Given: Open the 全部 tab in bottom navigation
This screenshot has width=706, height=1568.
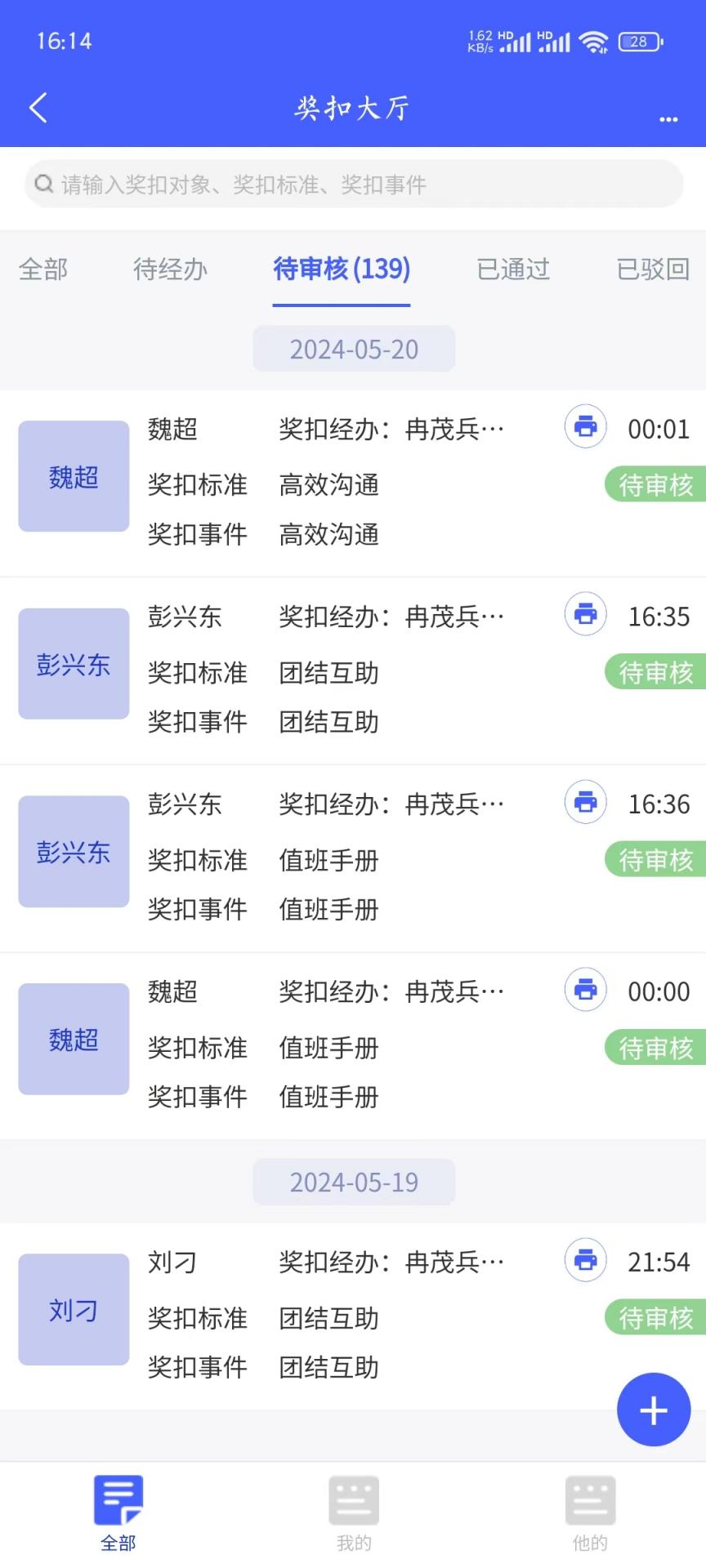Looking at the screenshot, I should click(x=118, y=1511).
